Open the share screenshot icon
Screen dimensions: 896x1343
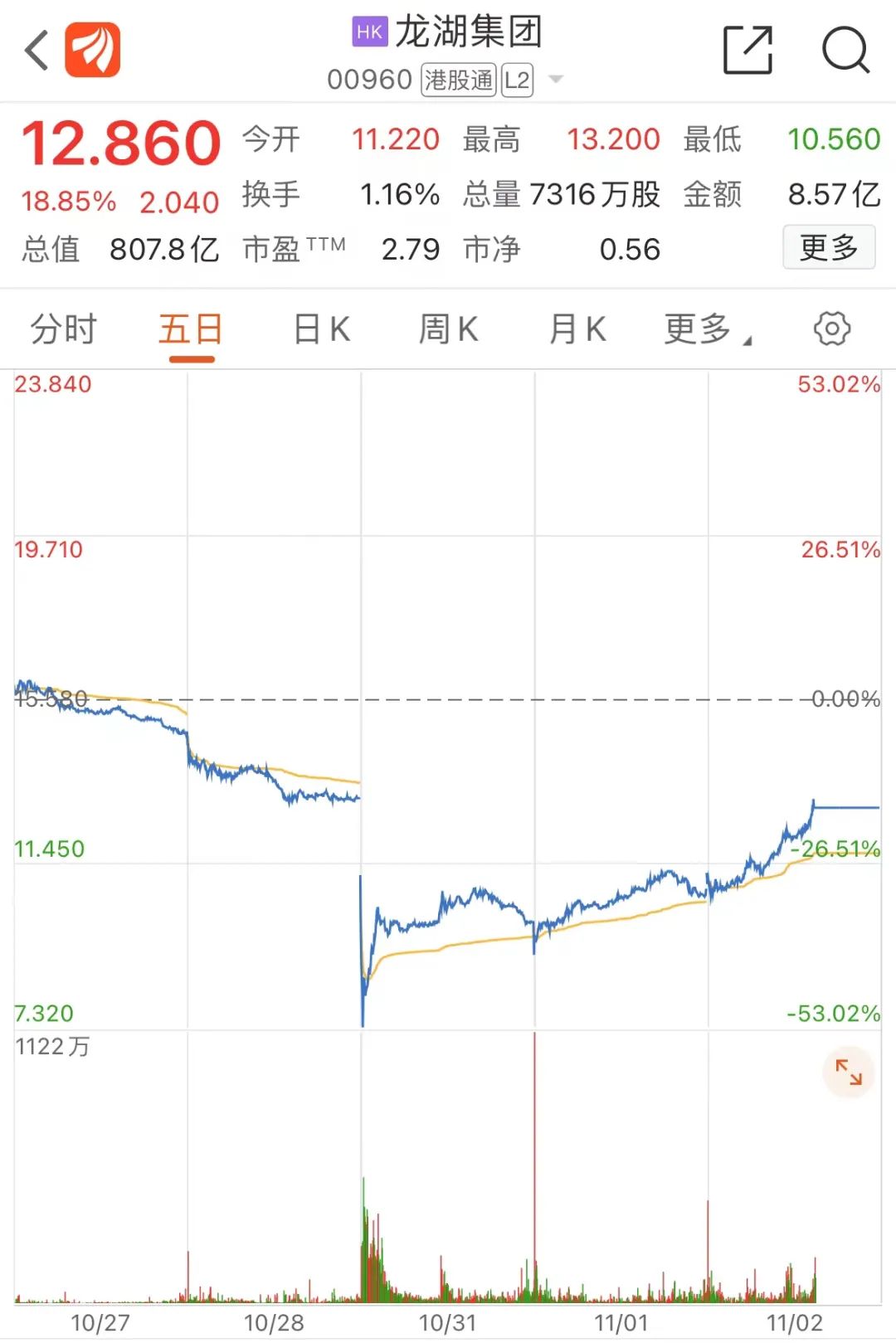point(747,51)
